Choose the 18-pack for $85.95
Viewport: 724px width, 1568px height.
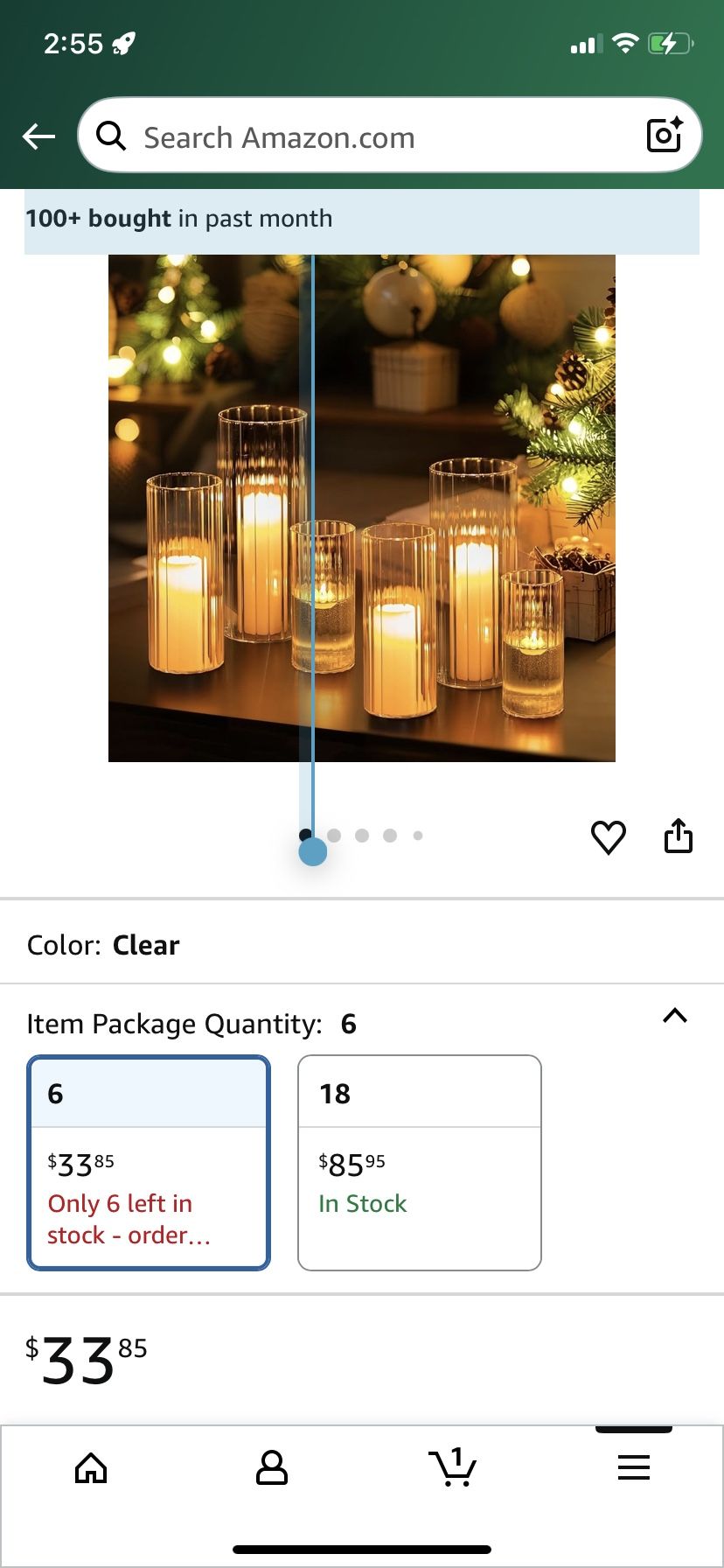click(420, 1163)
